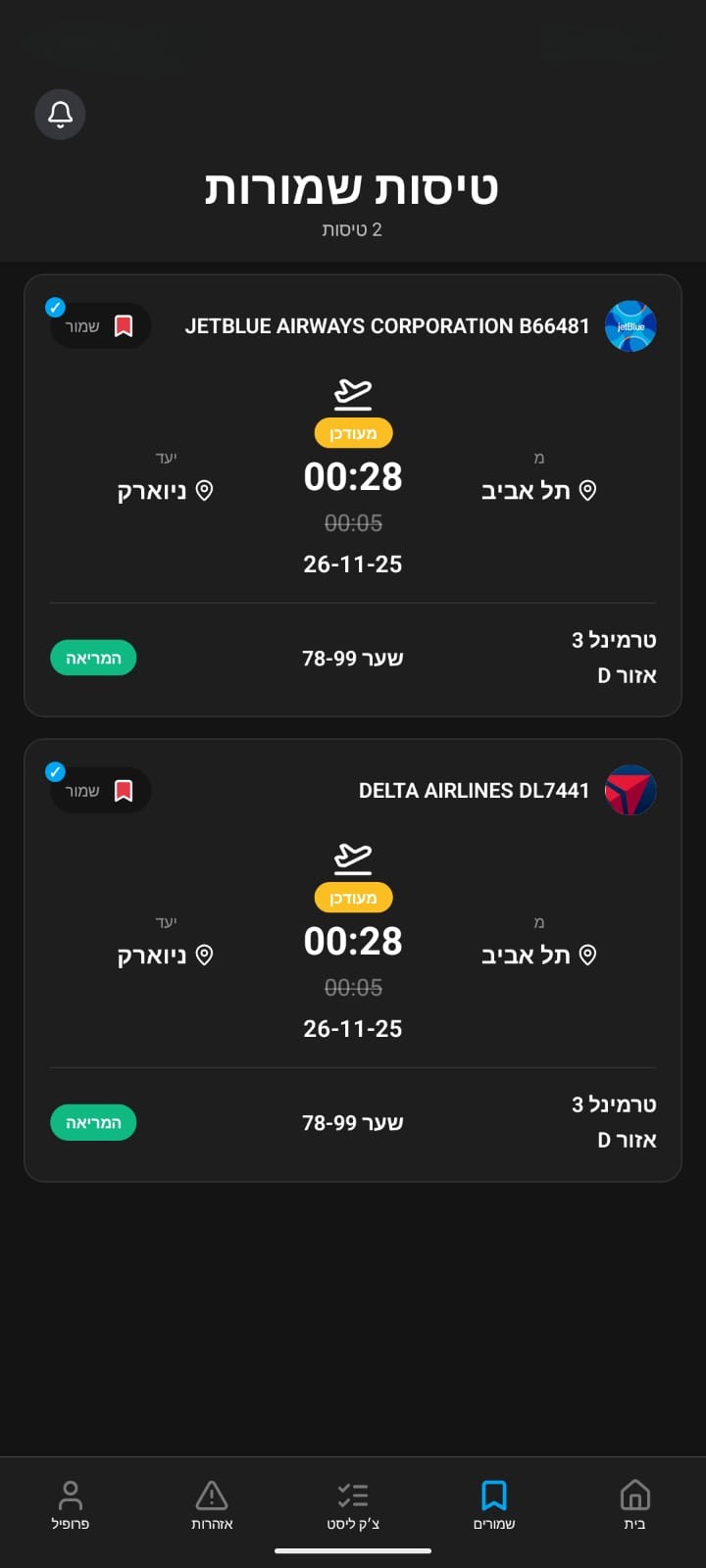Image resolution: width=706 pixels, height=1568 pixels.
Task: Click the JetBlue airline logo
Action: click(x=630, y=326)
